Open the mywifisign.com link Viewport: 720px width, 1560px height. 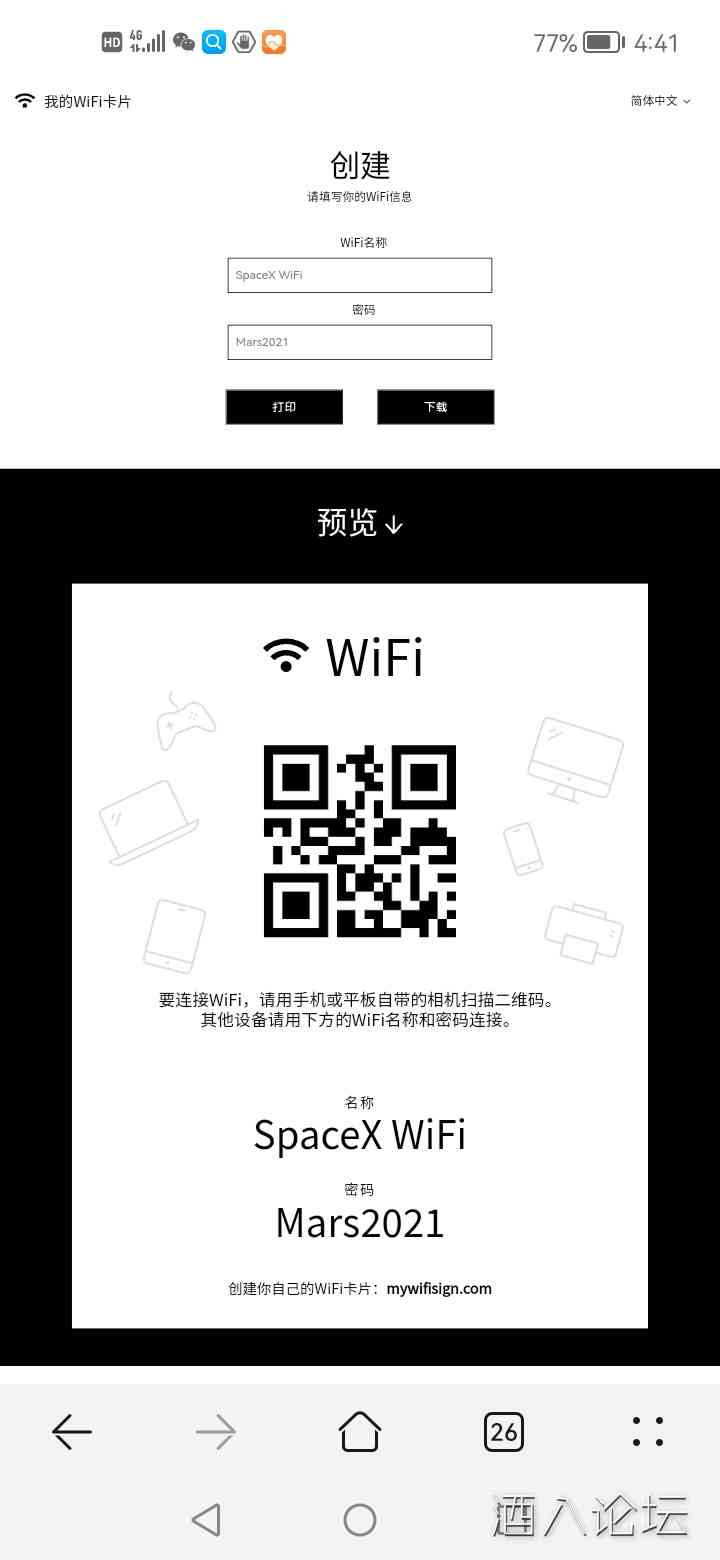tap(439, 1289)
